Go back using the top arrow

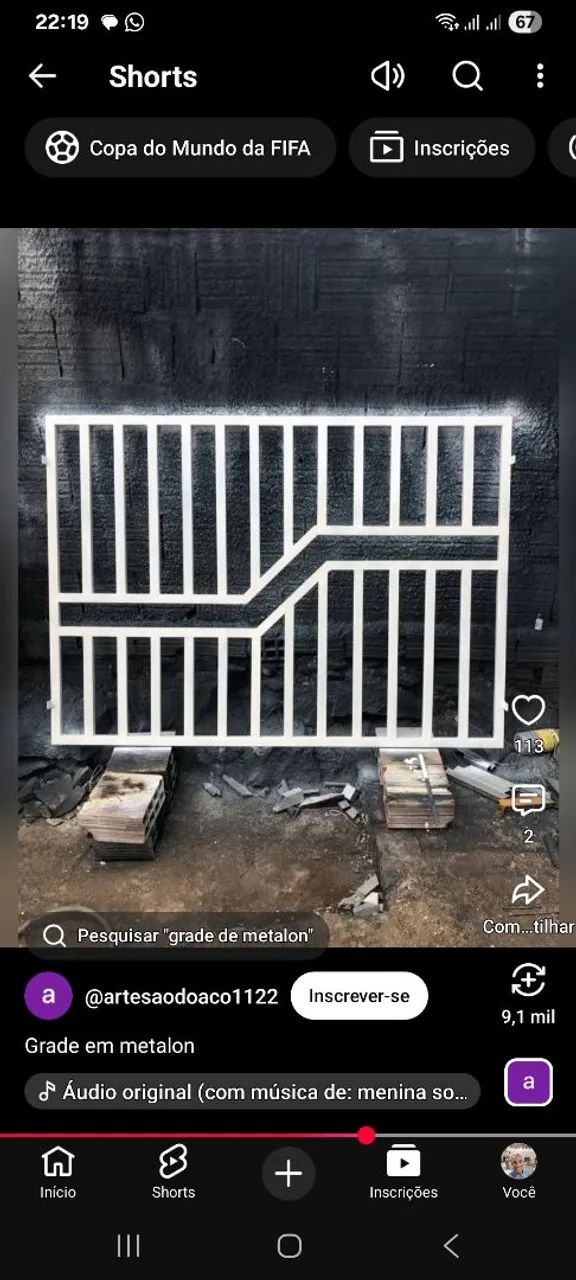point(42,76)
